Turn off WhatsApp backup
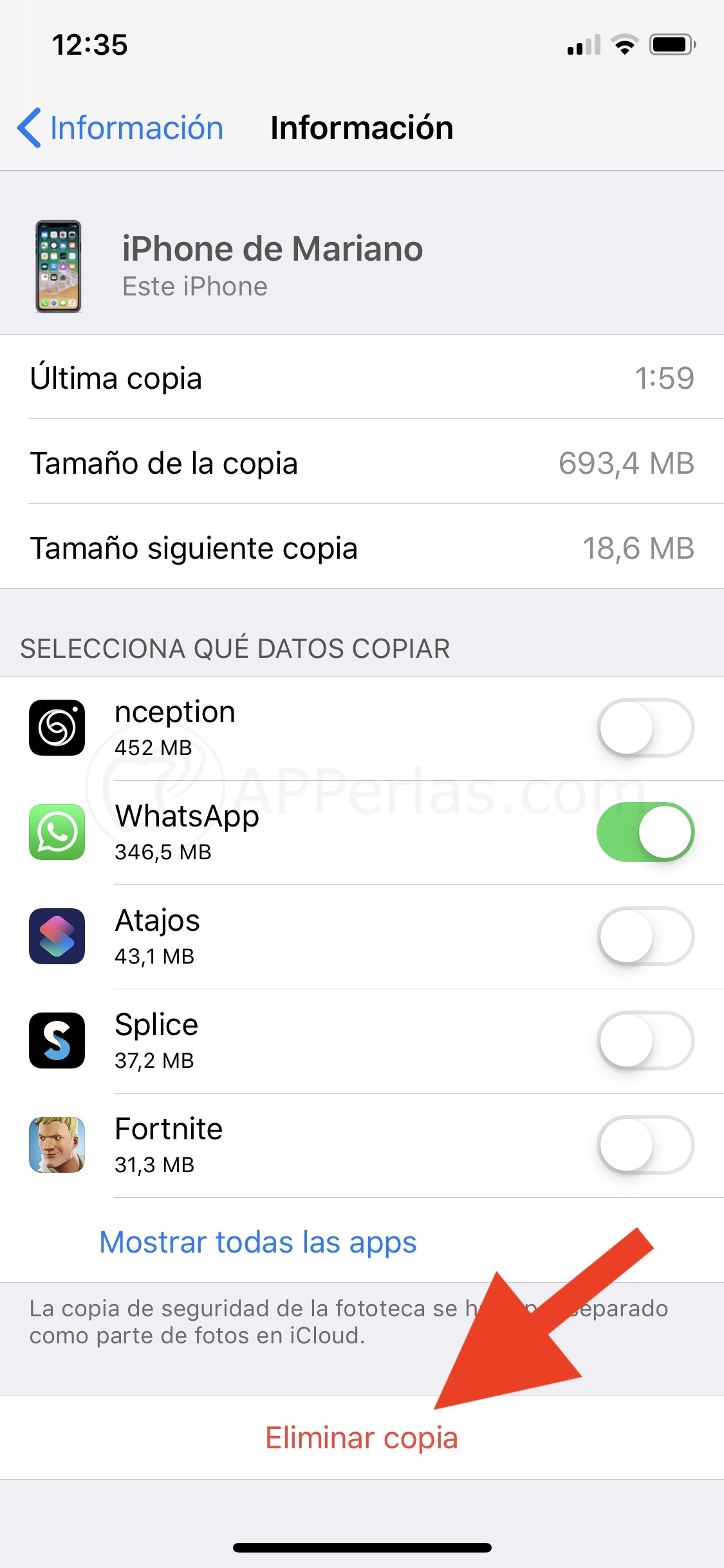The image size is (724, 1568). 645,832
